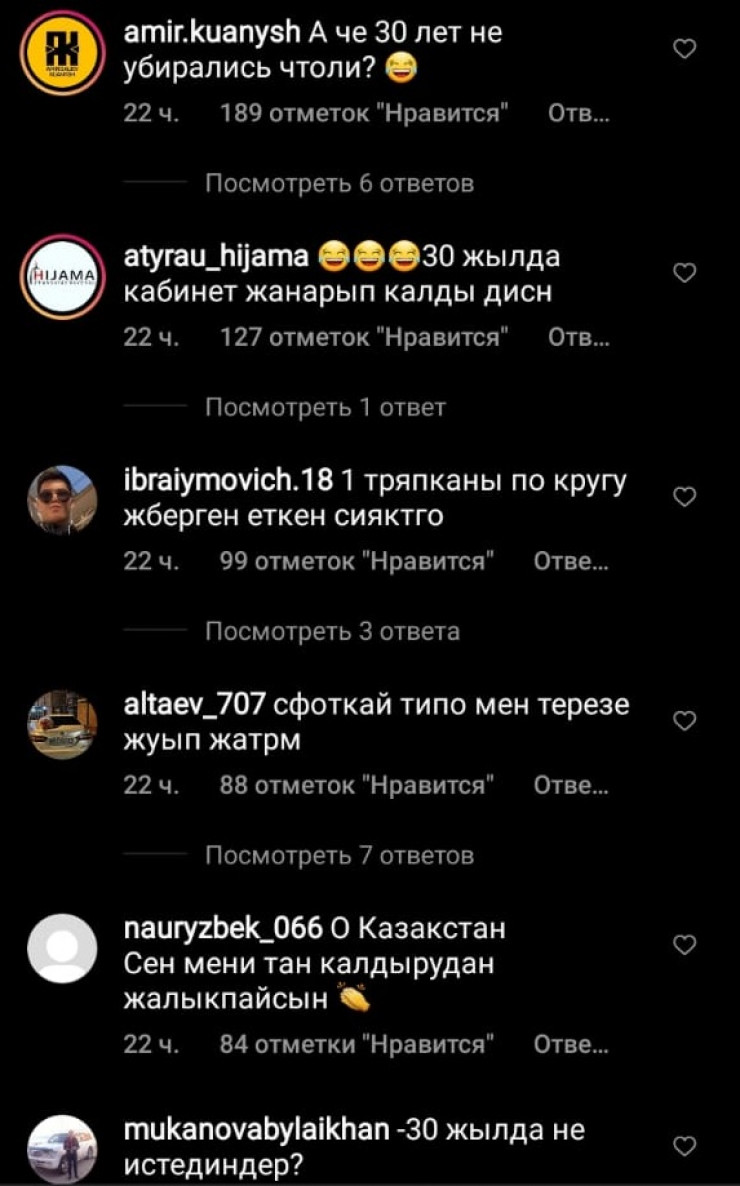The image size is (740, 1186).
Task: Like nauryzbek_066's comment
Action: point(685,944)
